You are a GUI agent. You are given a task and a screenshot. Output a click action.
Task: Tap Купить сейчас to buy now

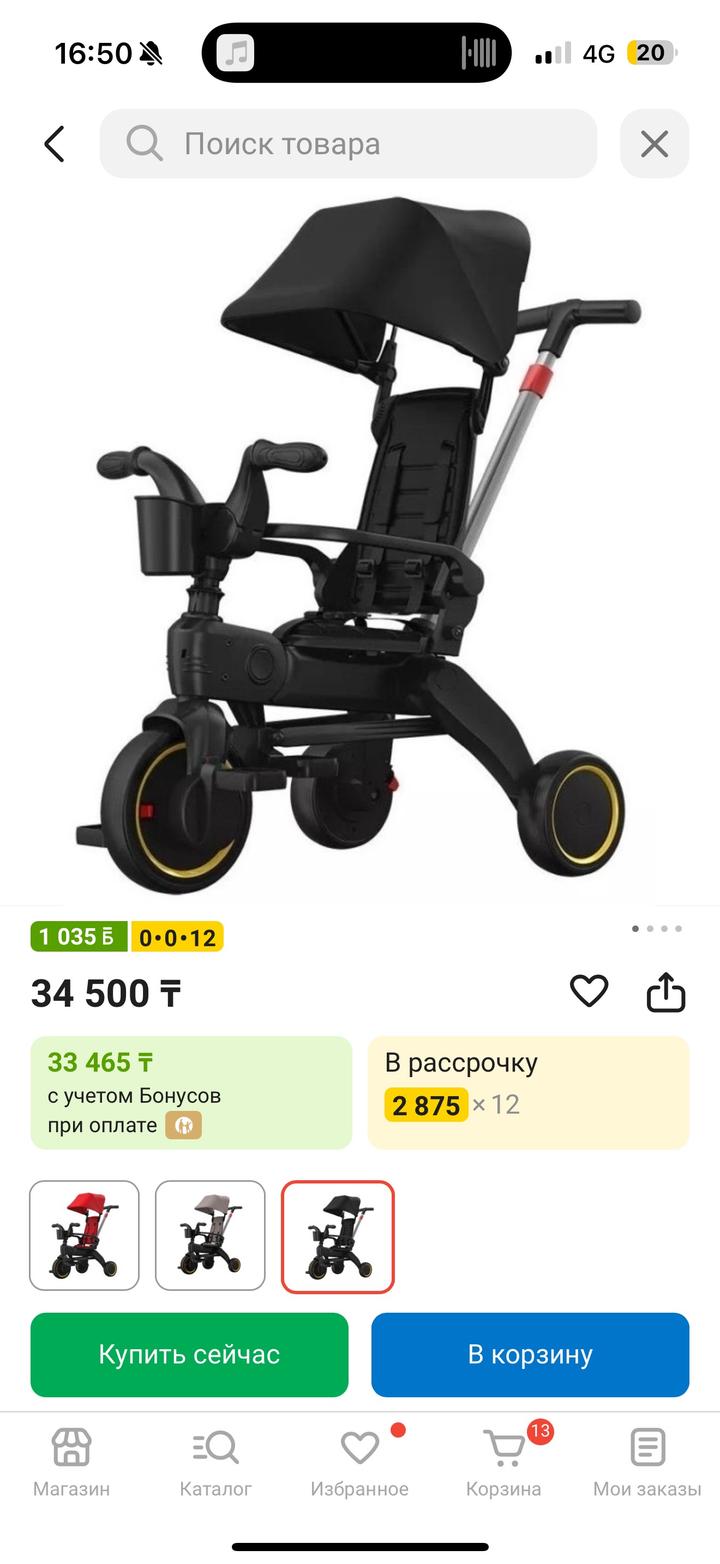[189, 1354]
